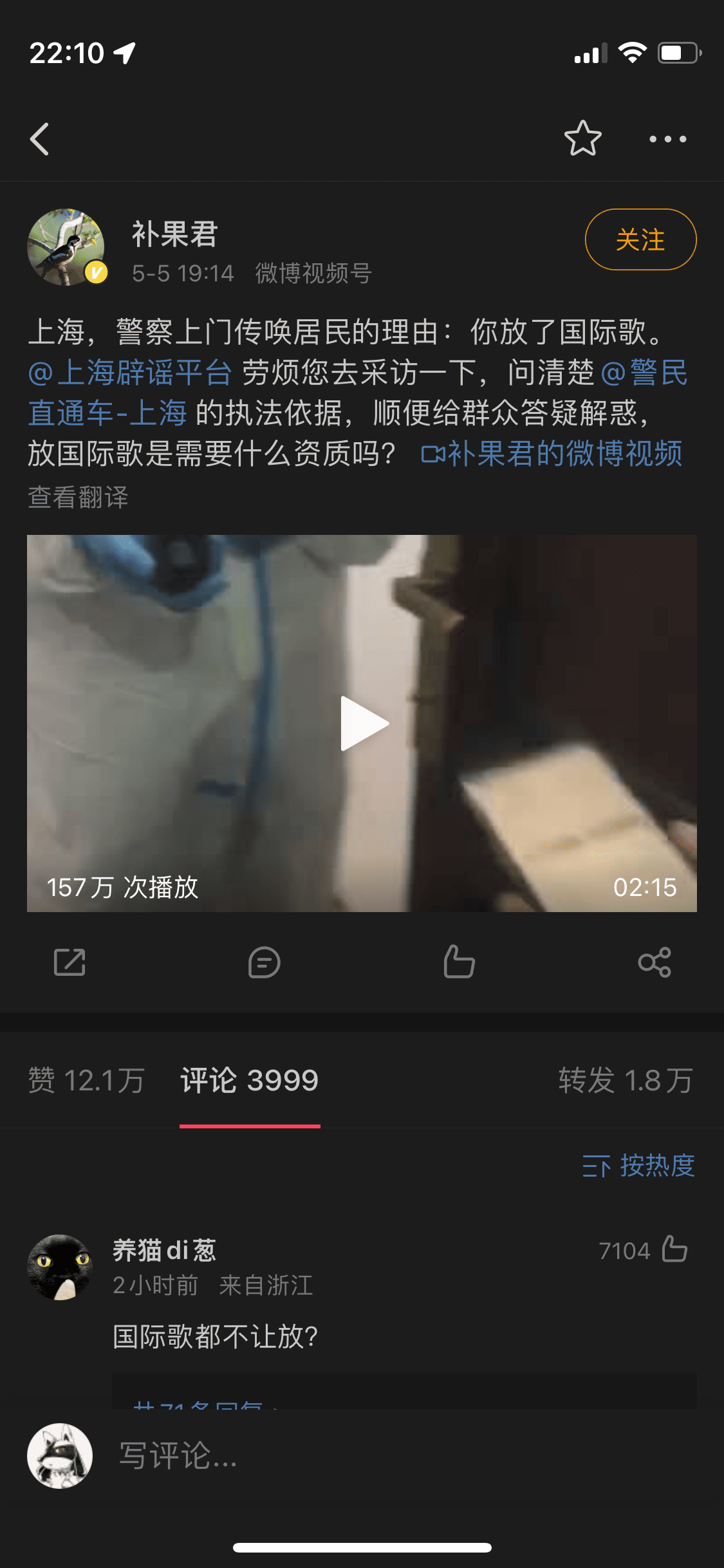Open 养猫di葱's black cat avatar
This screenshot has width=724, height=1568.
coord(60,1267)
